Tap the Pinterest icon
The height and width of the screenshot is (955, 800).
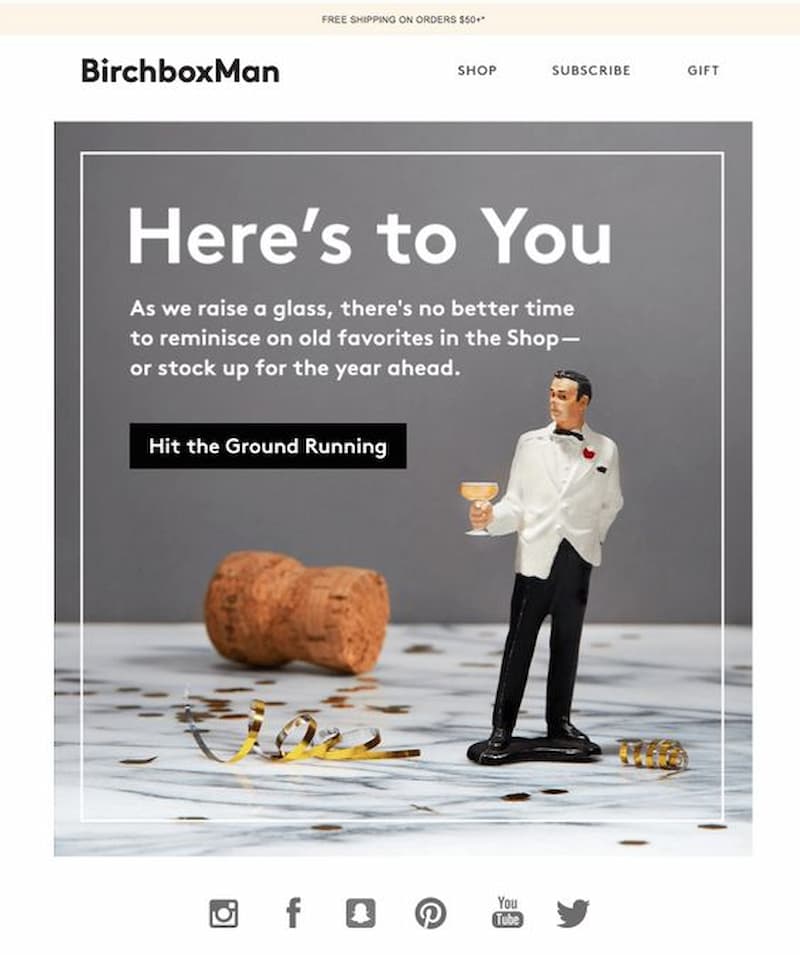point(431,913)
